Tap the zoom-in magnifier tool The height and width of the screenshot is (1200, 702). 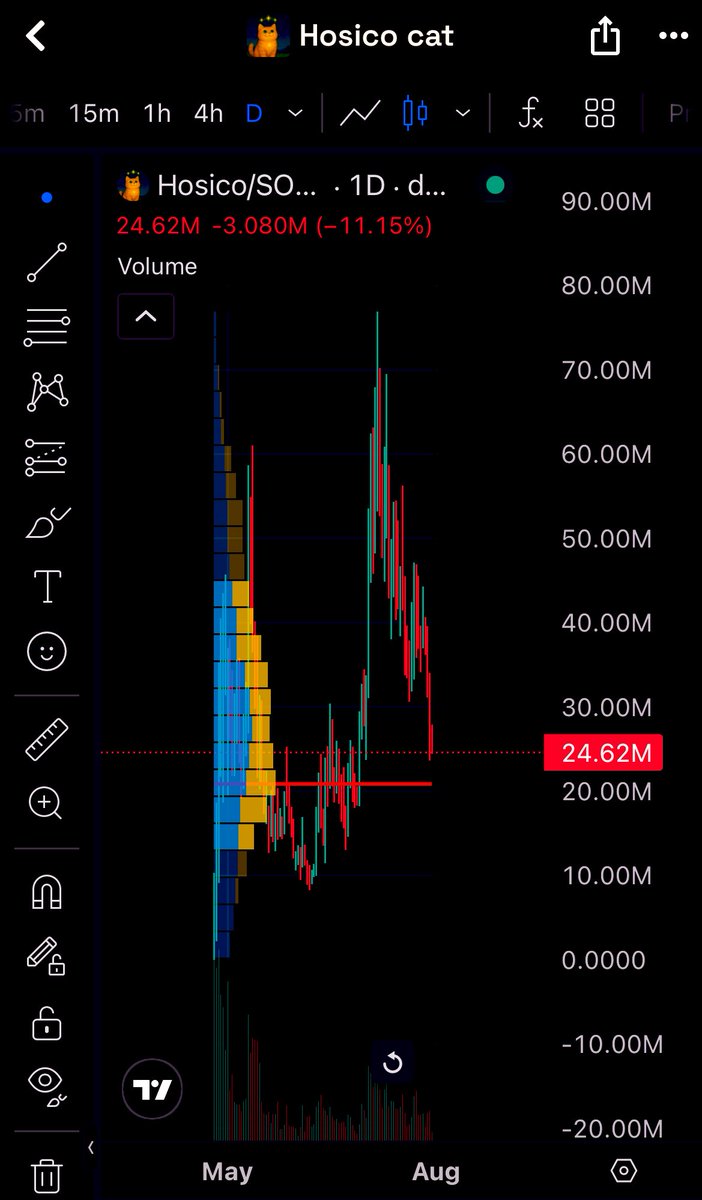pyautogui.click(x=47, y=803)
